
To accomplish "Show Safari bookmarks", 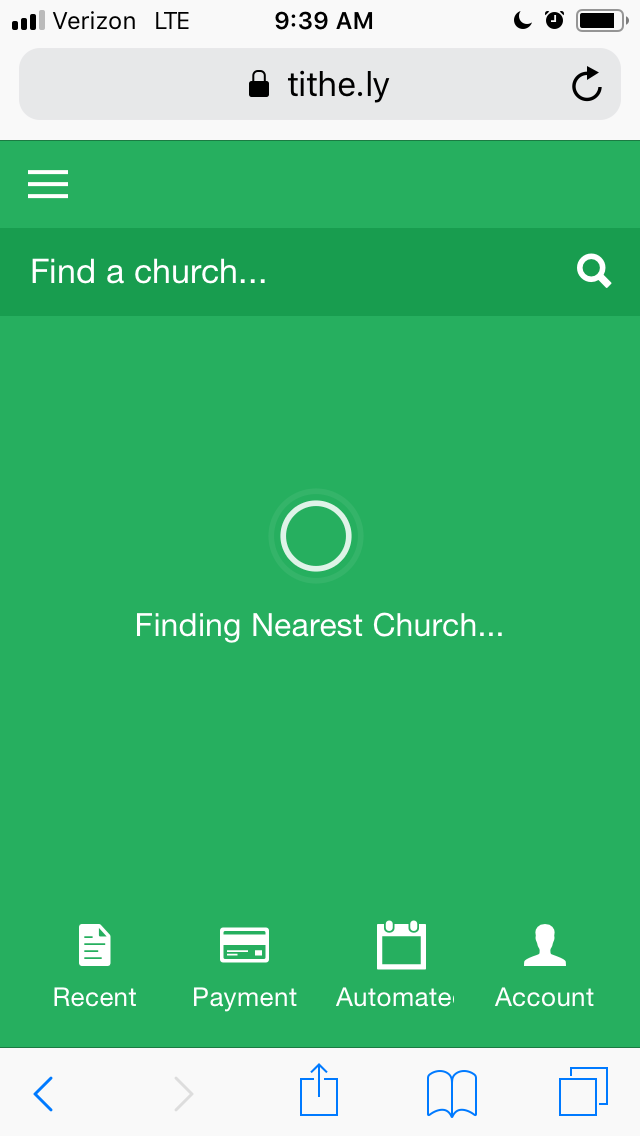I will [451, 1093].
